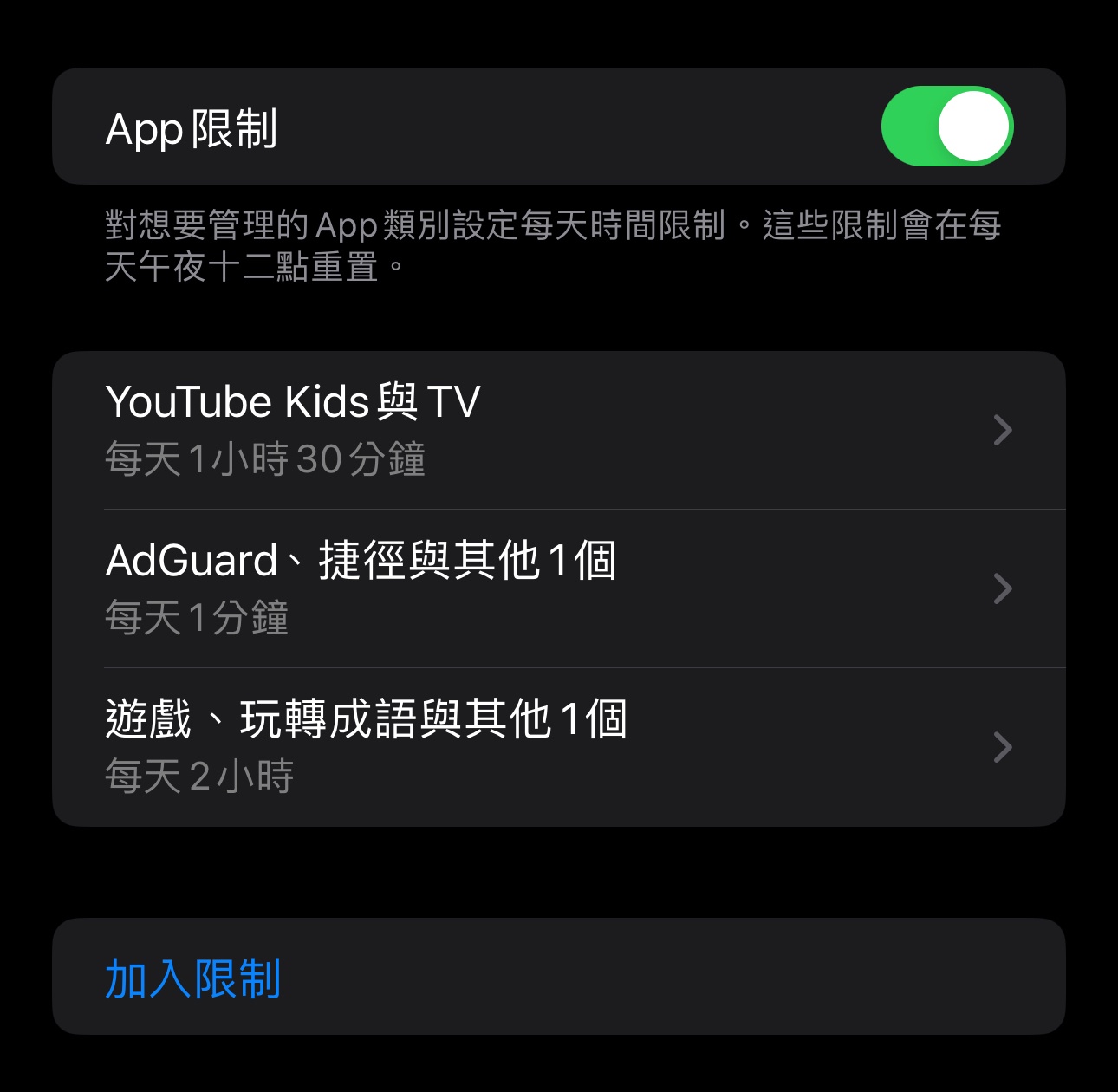
Task: Tap 加入限制 to add a limit
Action: tap(192, 978)
